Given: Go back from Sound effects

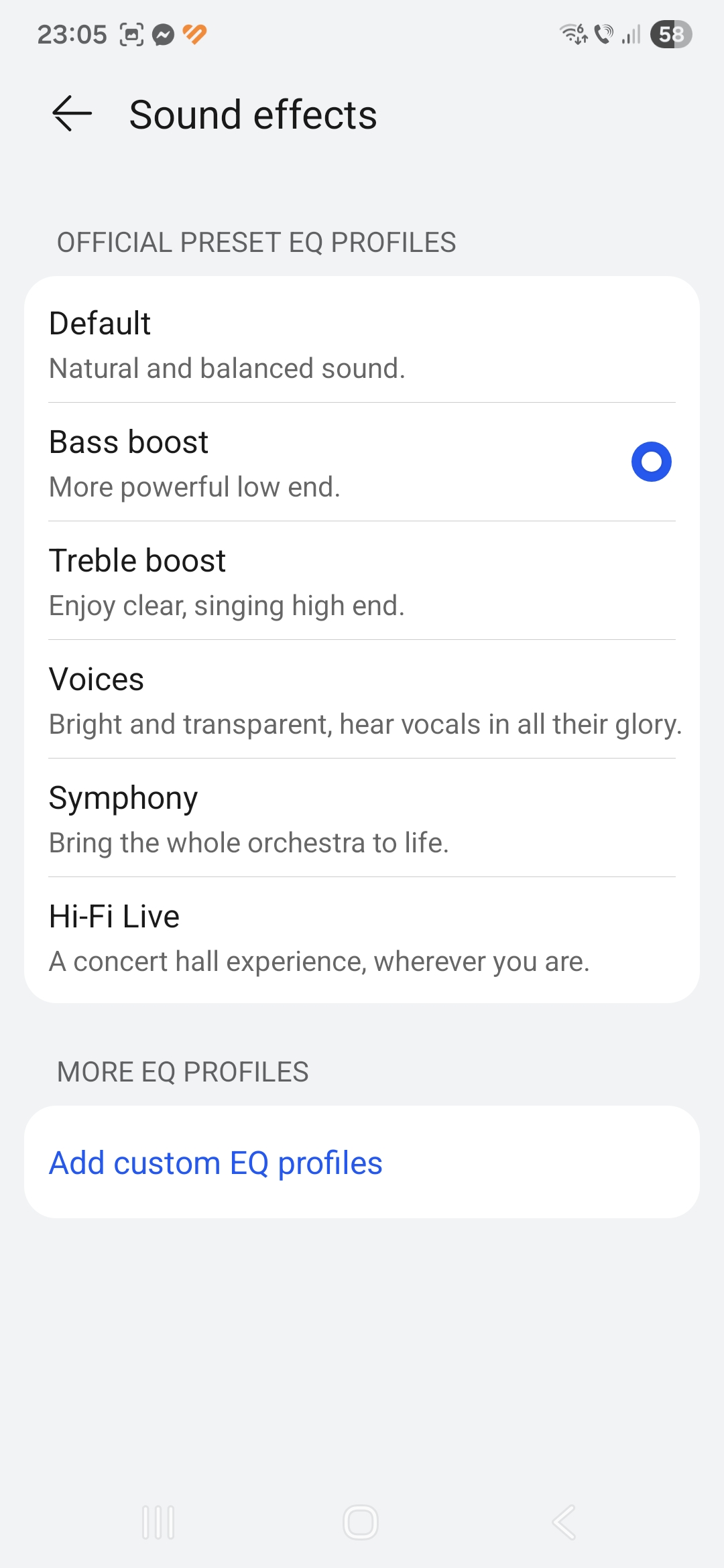Looking at the screenshot, I should point(72,114).
